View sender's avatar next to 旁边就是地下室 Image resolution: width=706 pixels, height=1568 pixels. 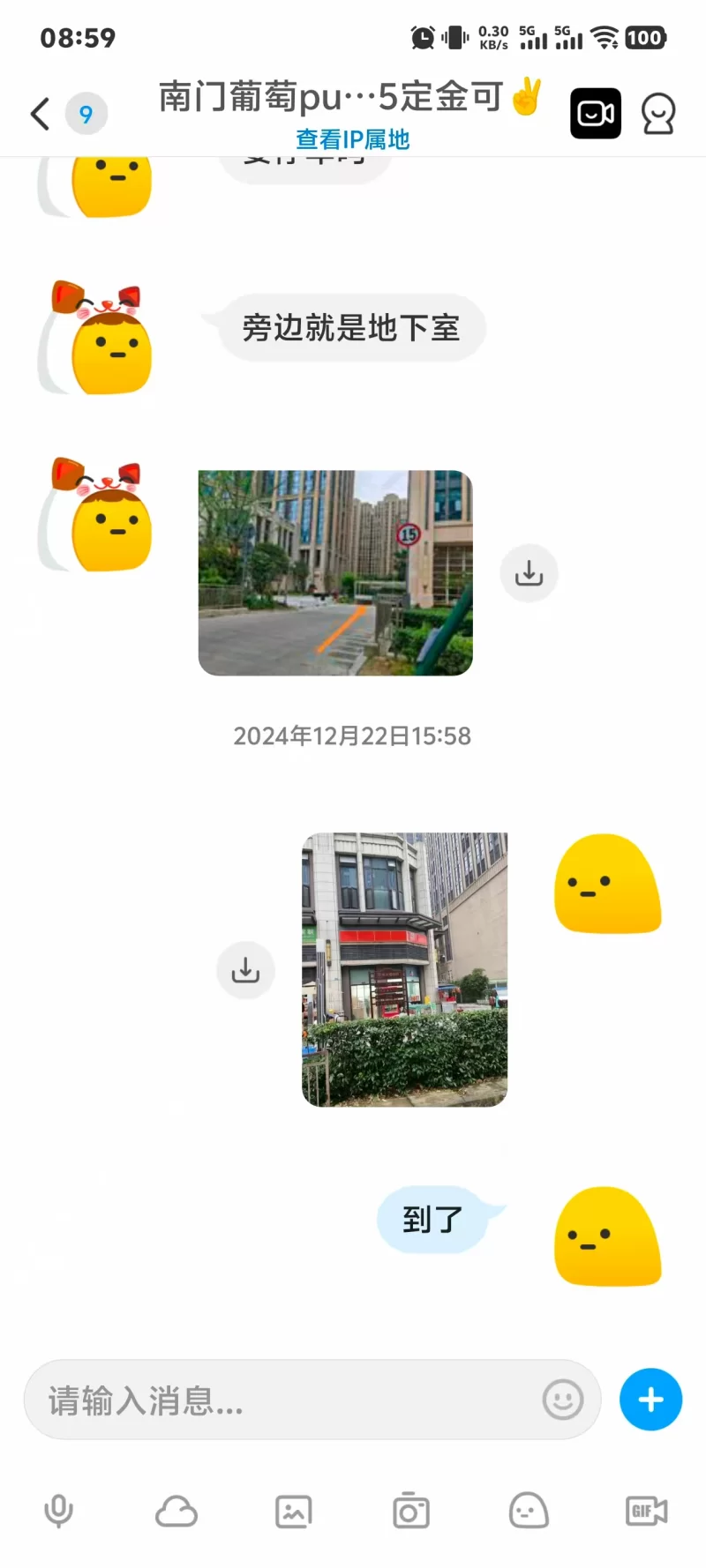(x=99, y=340)
